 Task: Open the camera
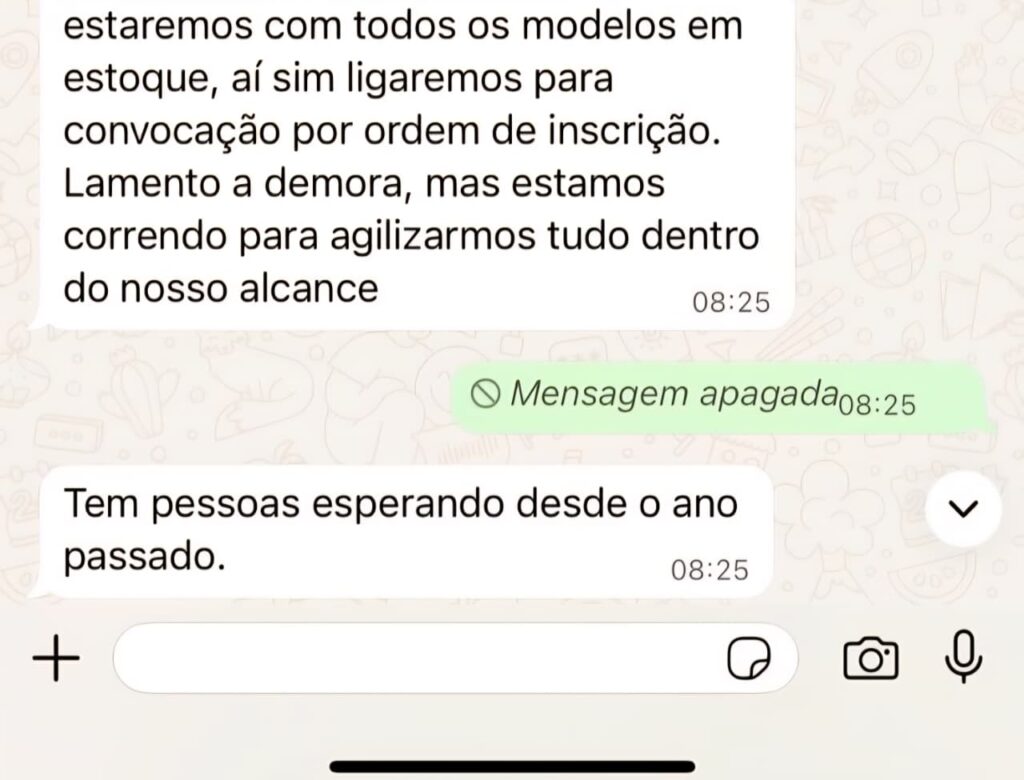coord(871,659)
